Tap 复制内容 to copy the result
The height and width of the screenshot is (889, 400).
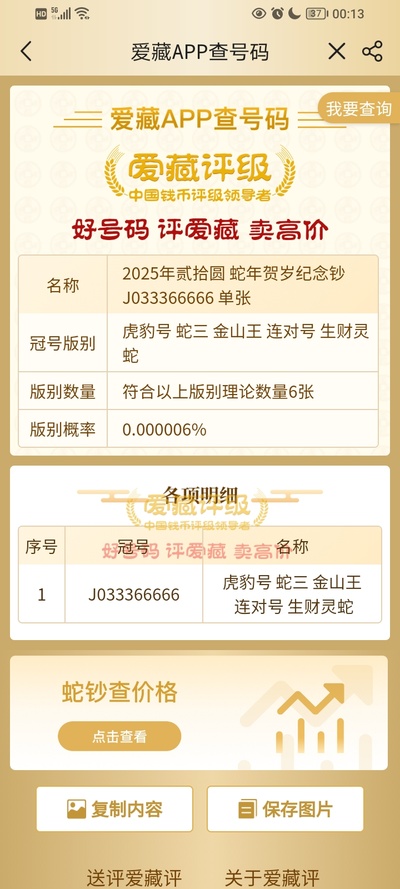click(x=114, y=809)
